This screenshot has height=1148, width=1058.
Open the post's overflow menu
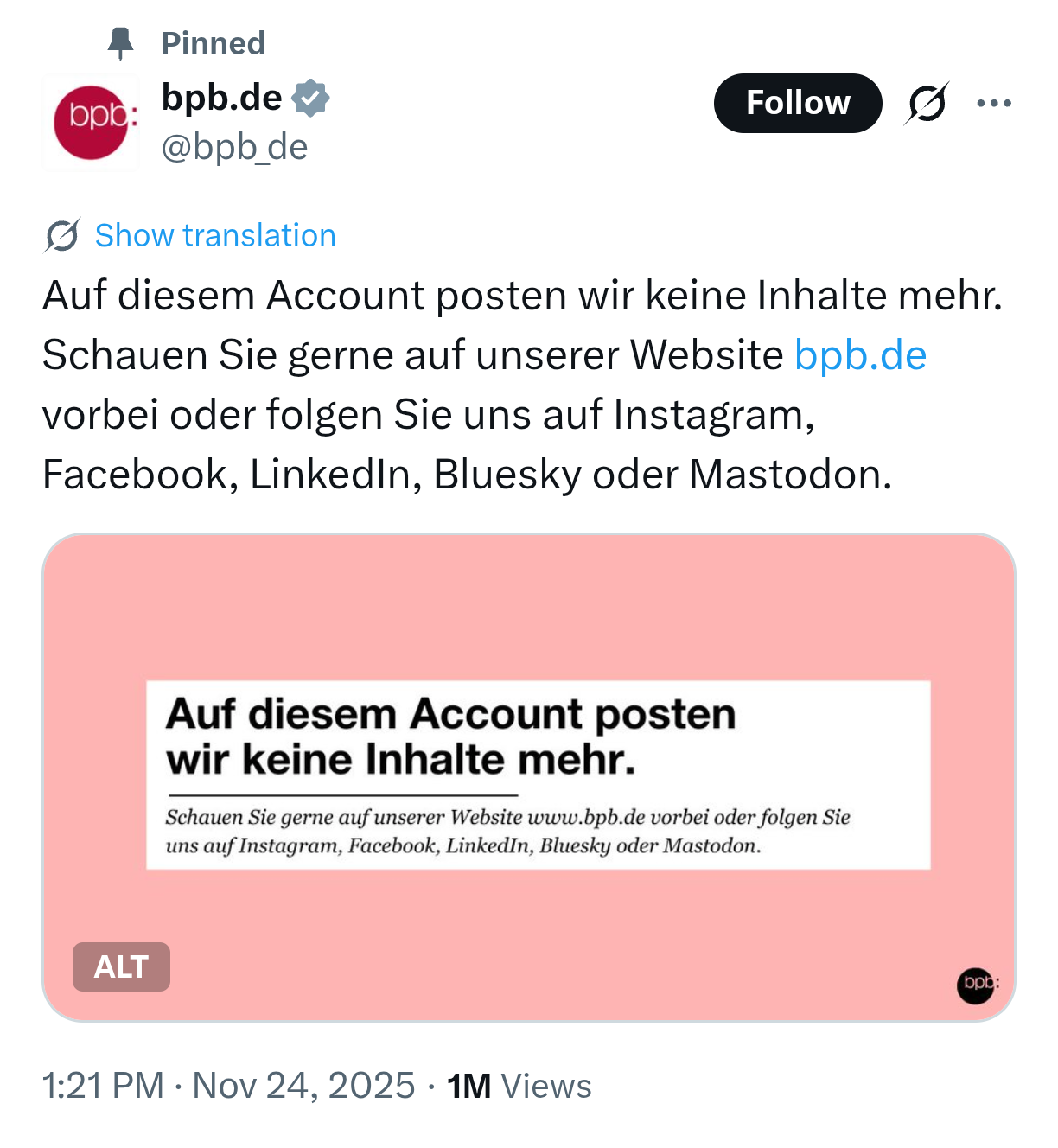(994, 104)
